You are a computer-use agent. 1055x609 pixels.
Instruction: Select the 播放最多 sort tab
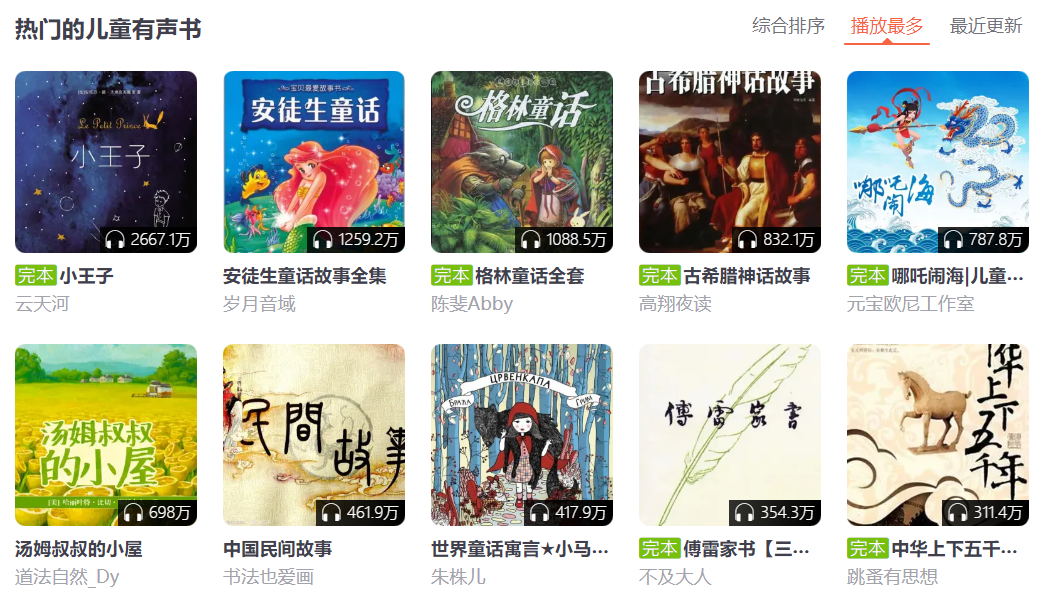887,26
